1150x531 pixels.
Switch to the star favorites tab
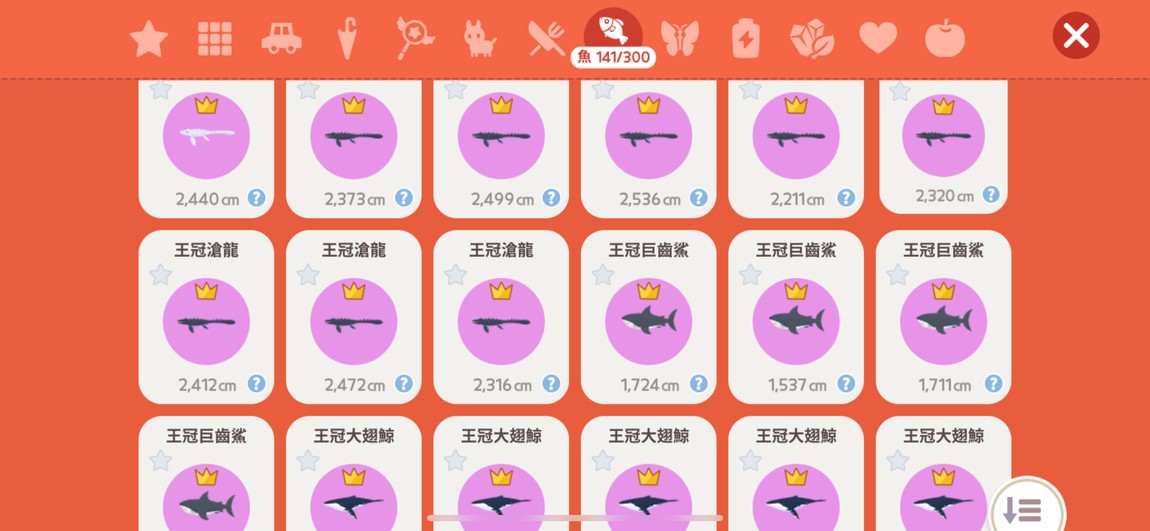point(149,40)
